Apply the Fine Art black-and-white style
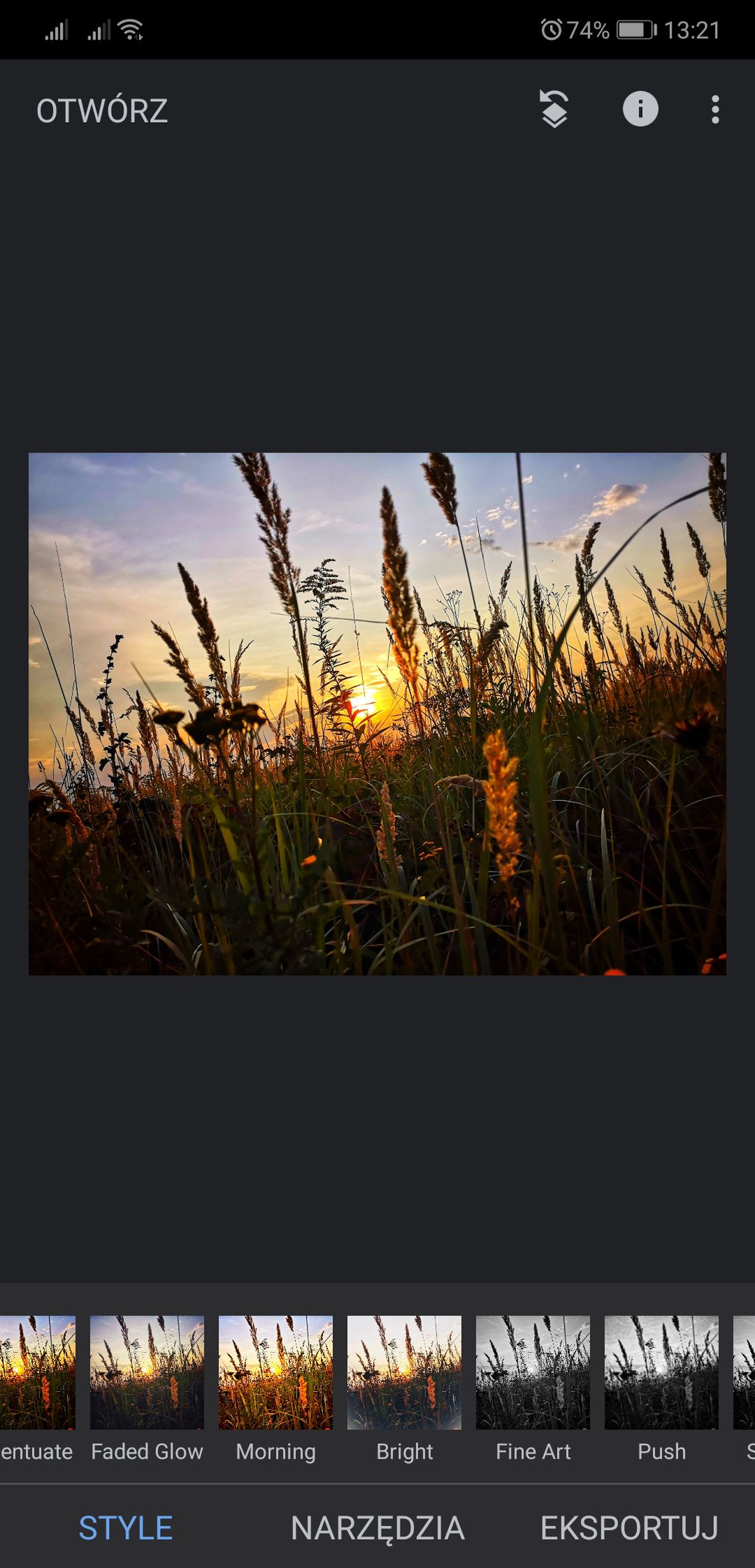755x1568 pixels. pos(533,1388)
